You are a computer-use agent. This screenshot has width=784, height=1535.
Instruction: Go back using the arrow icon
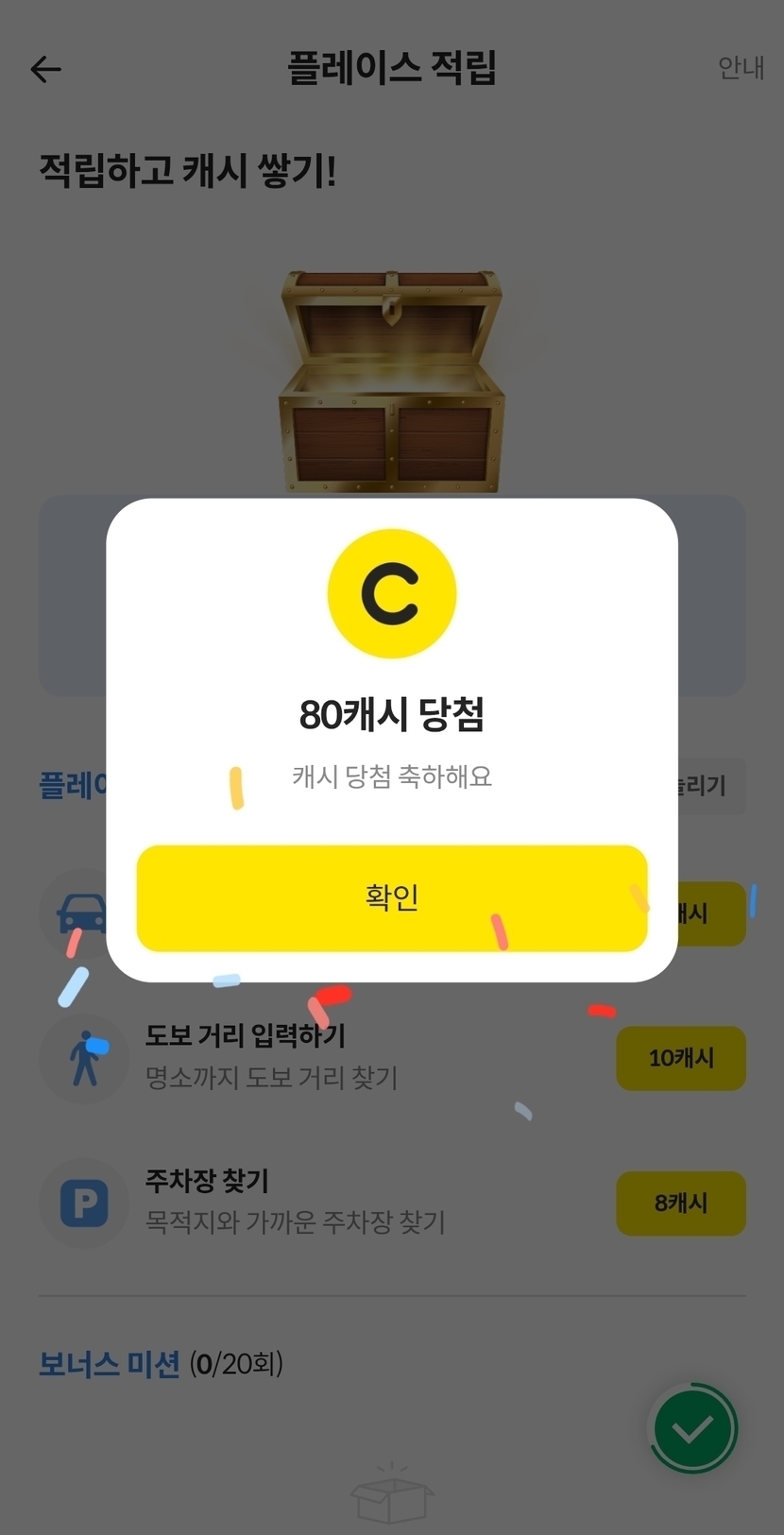(45, 69)
